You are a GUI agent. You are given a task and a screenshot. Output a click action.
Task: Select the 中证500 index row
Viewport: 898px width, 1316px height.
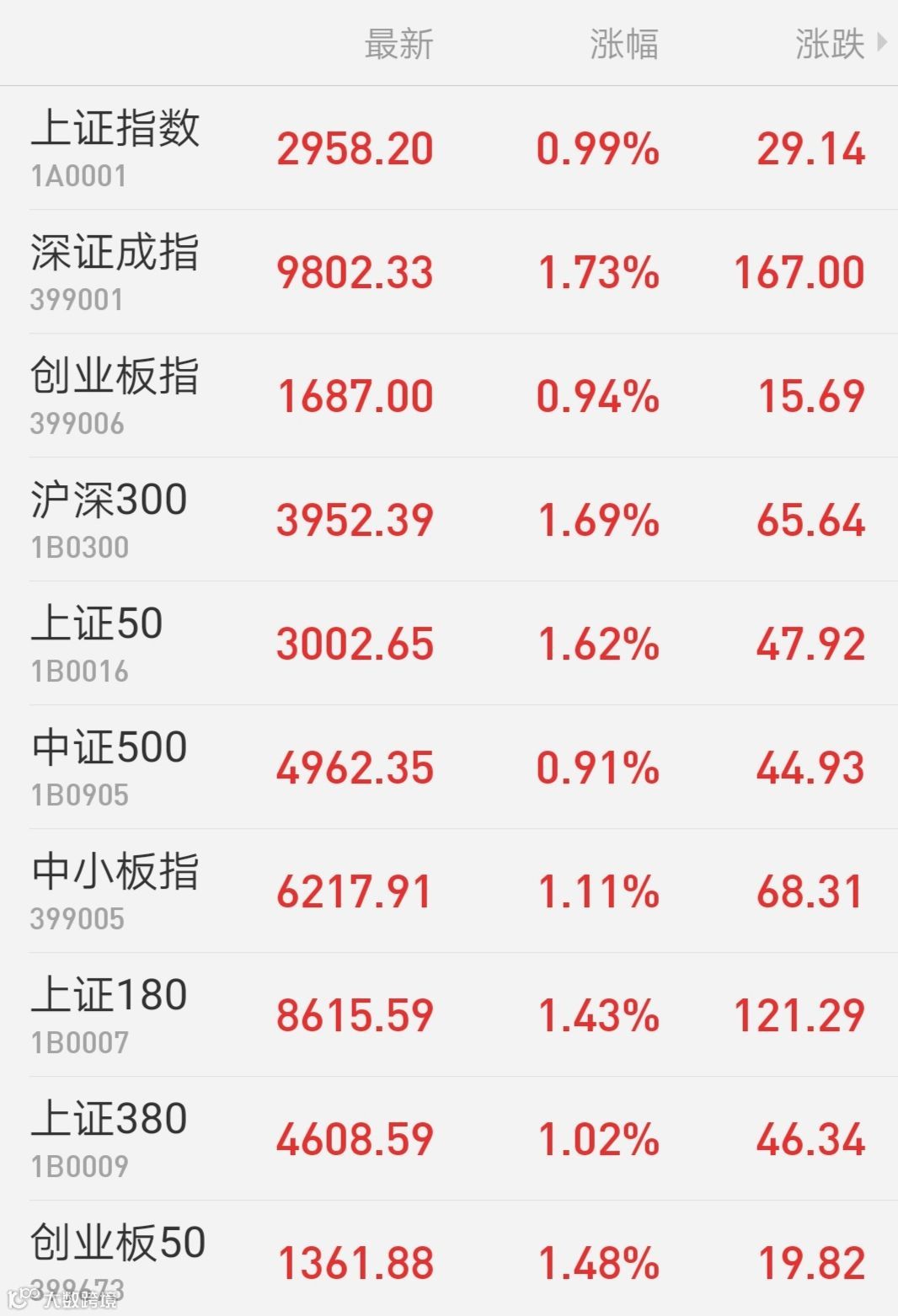point(449,767)
